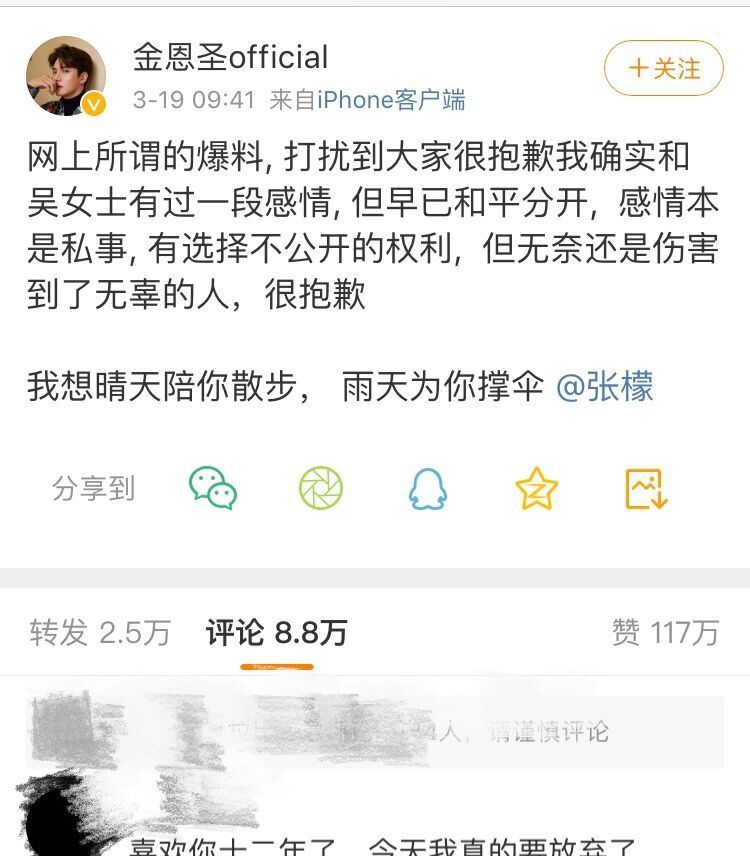This screenshot has height=856, width=750.
Task: Click the verified V badge on avatar
Action: [93, 100]
